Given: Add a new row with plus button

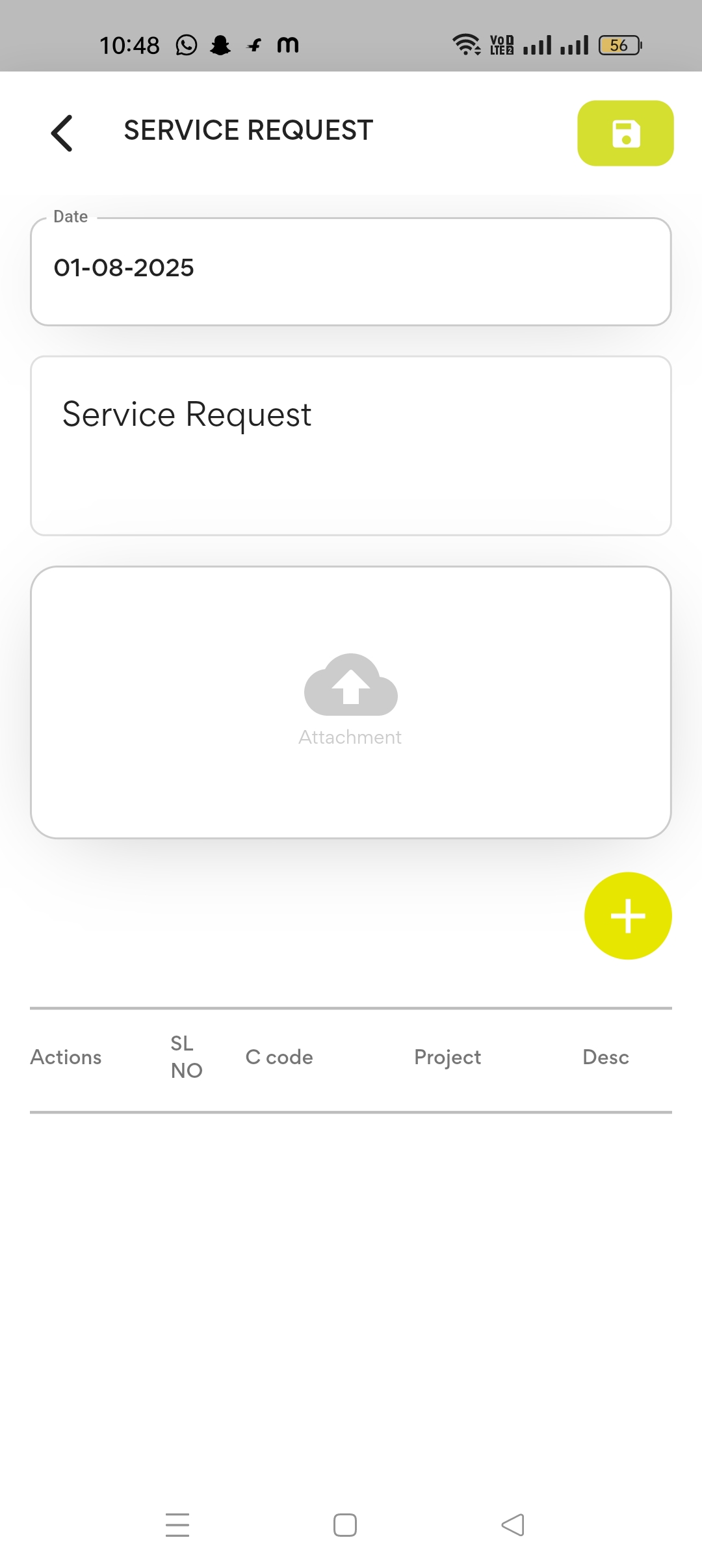Looking at the screenshot, I should point(627,915).
